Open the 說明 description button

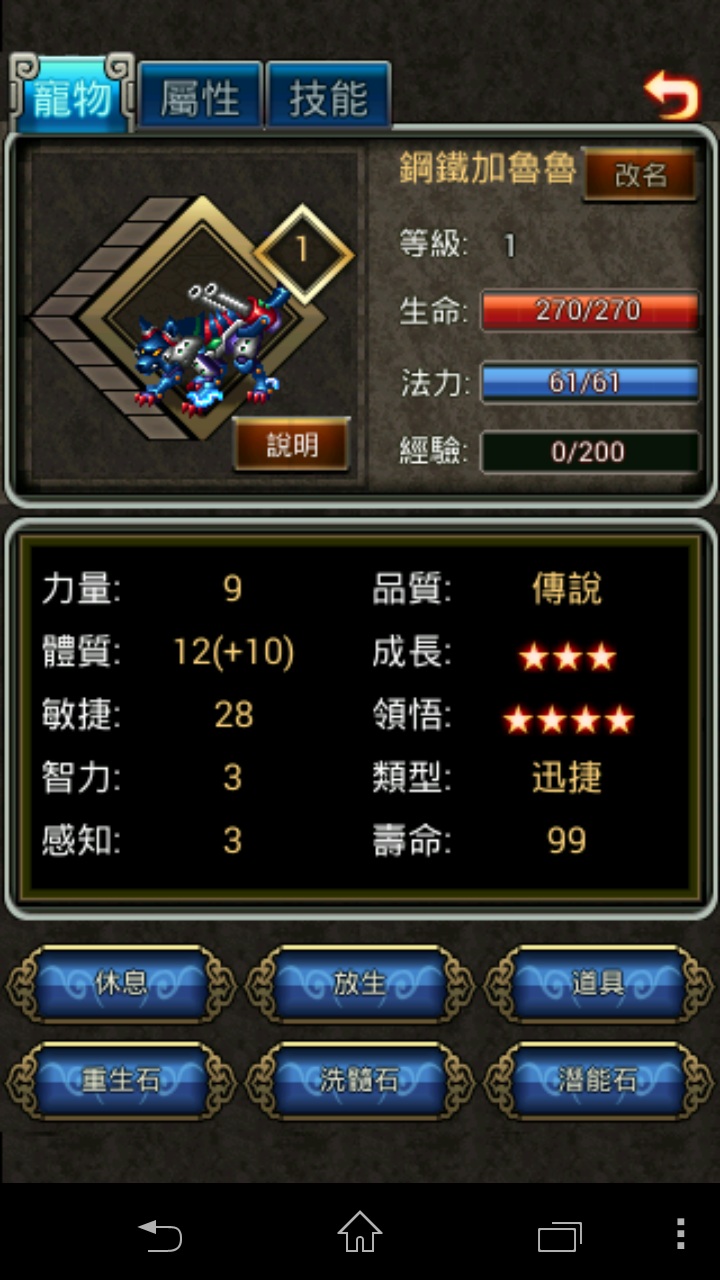coord(292,445)
